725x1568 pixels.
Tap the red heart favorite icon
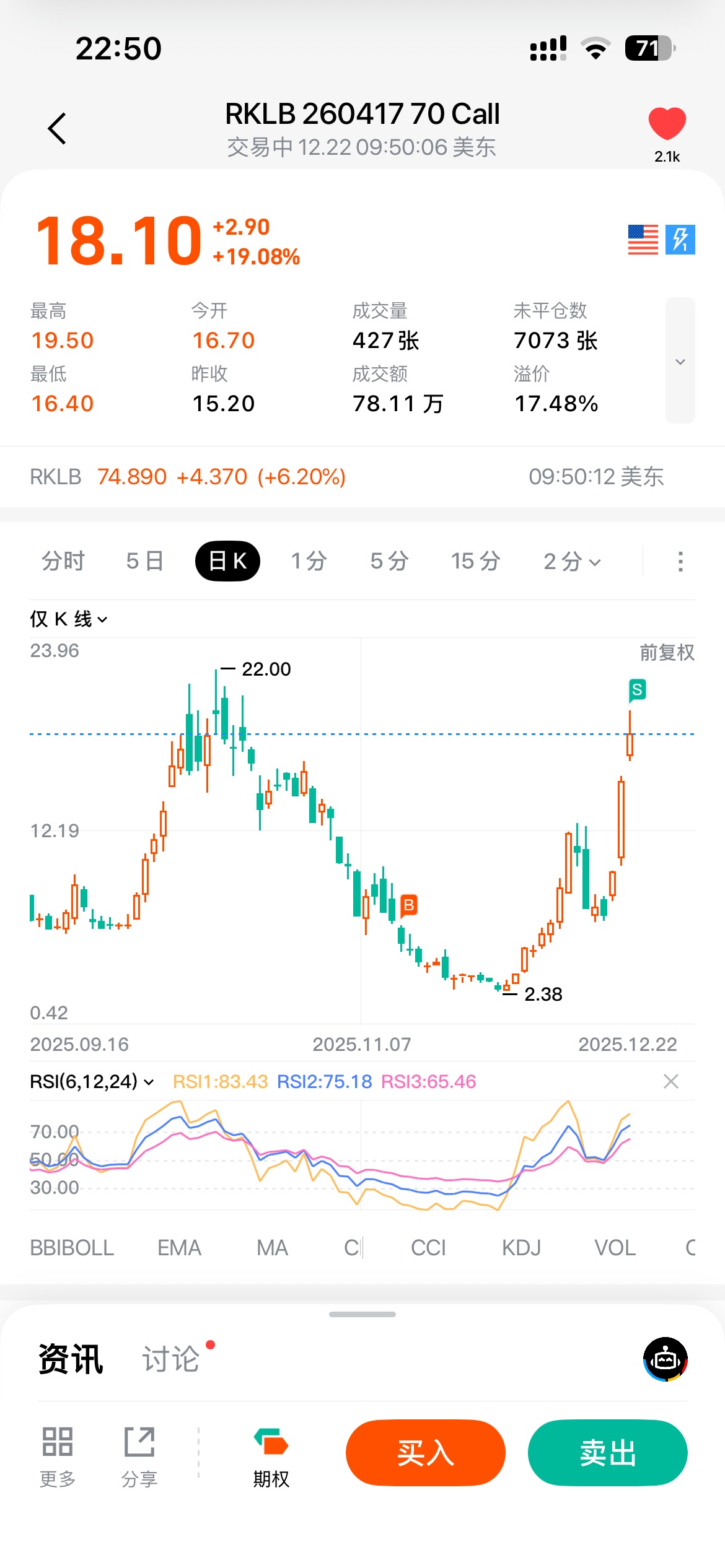(667, 123)
